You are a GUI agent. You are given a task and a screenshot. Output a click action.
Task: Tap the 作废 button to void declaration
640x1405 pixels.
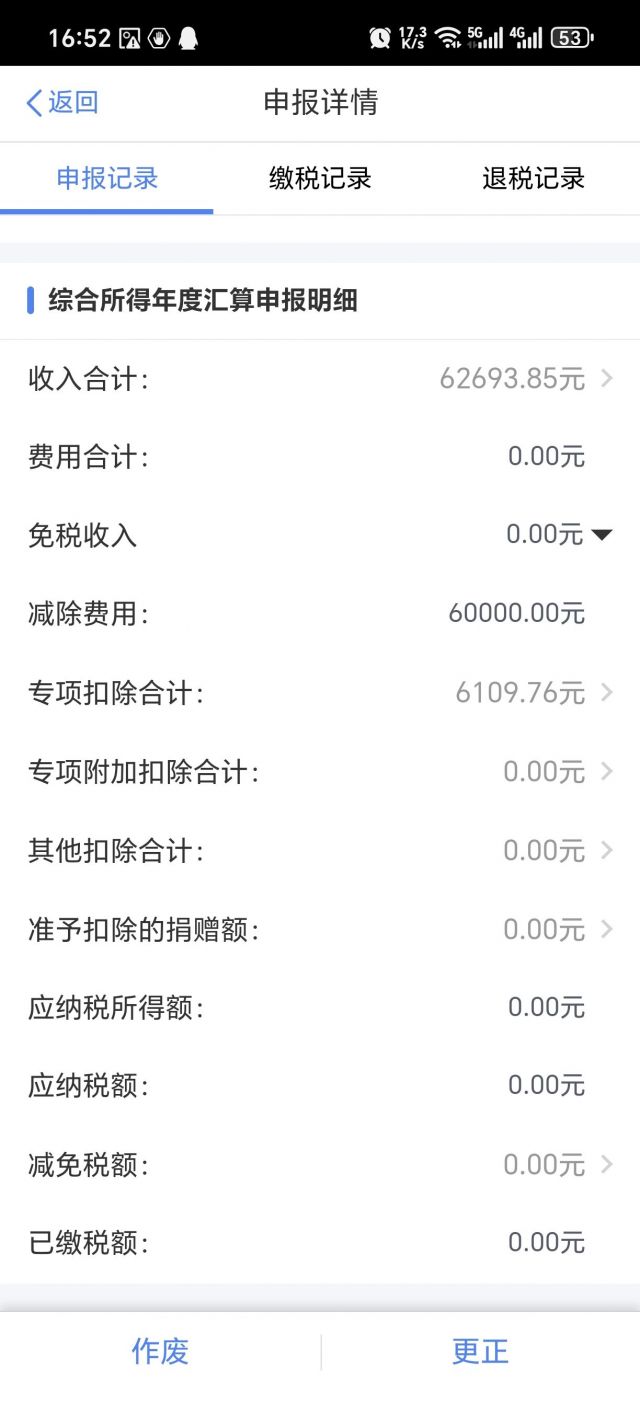pos(160,1351)
